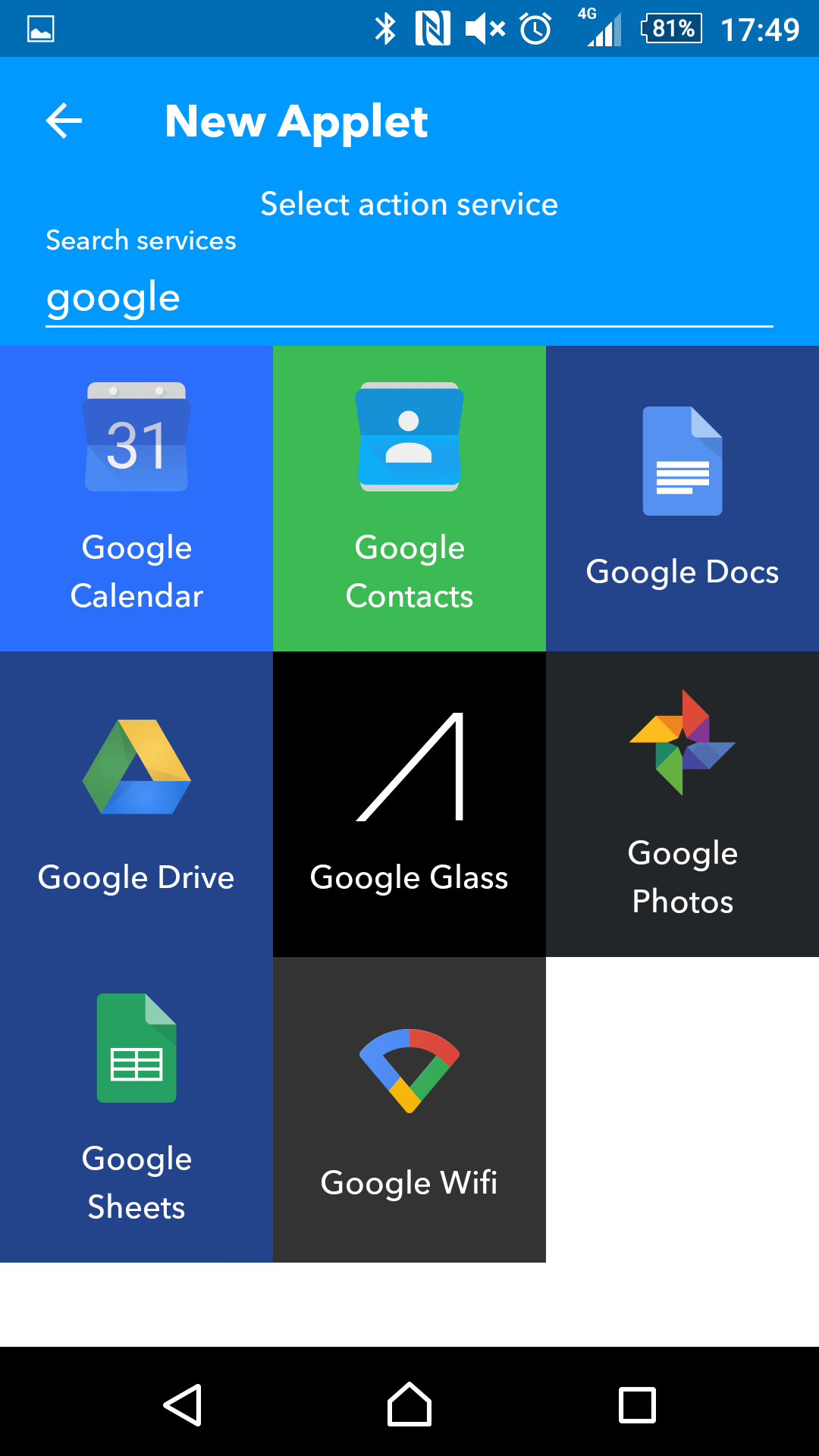Tap the alarm clock status icon
This screenshot has height=1456, width=819.
point(534,28)
